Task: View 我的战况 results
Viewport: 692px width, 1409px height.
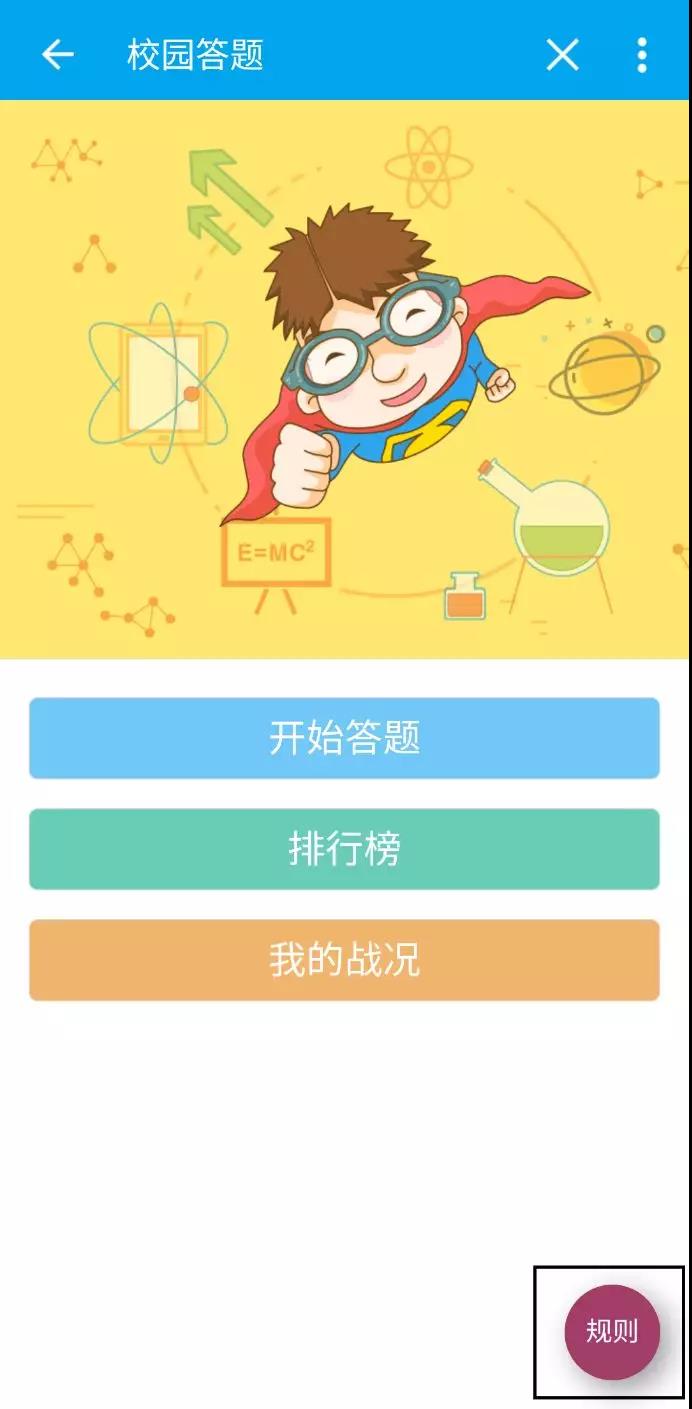Action: click(344, 960)
